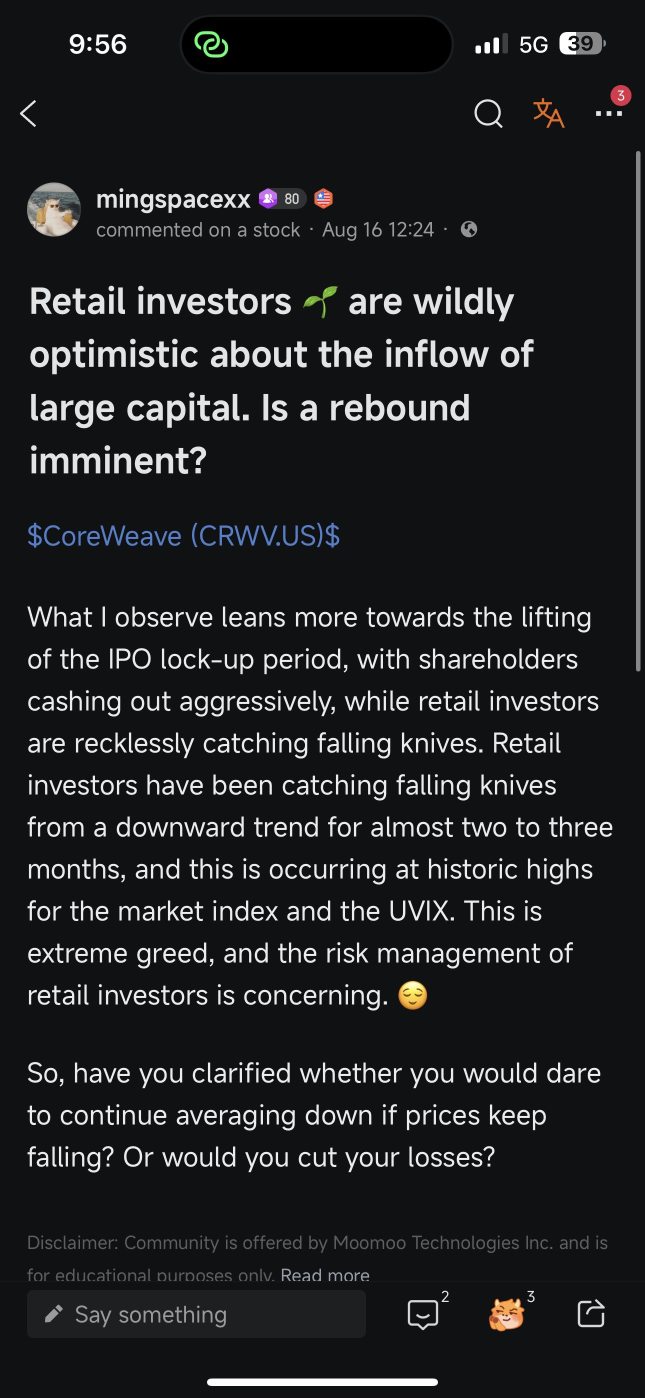
Task: View the comments on this post
Action: [423, 1314]
